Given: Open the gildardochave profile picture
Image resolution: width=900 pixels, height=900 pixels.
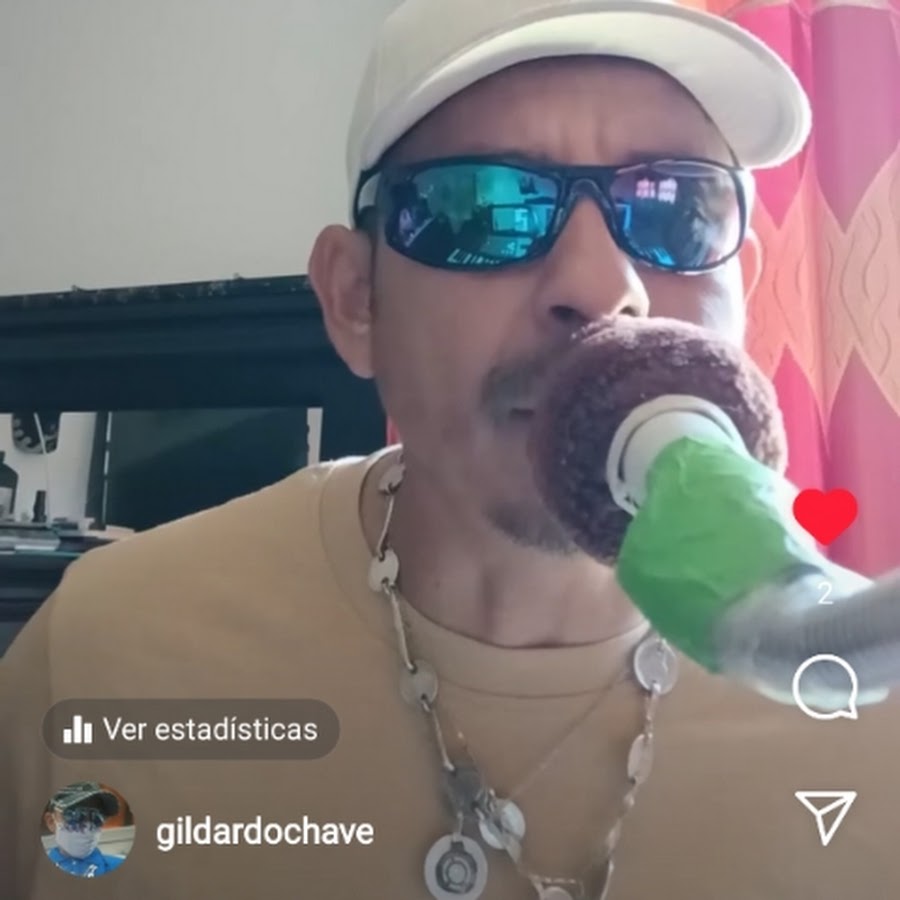Looking at the screenshot, I should pyautogui.click(x=87, y=830).
